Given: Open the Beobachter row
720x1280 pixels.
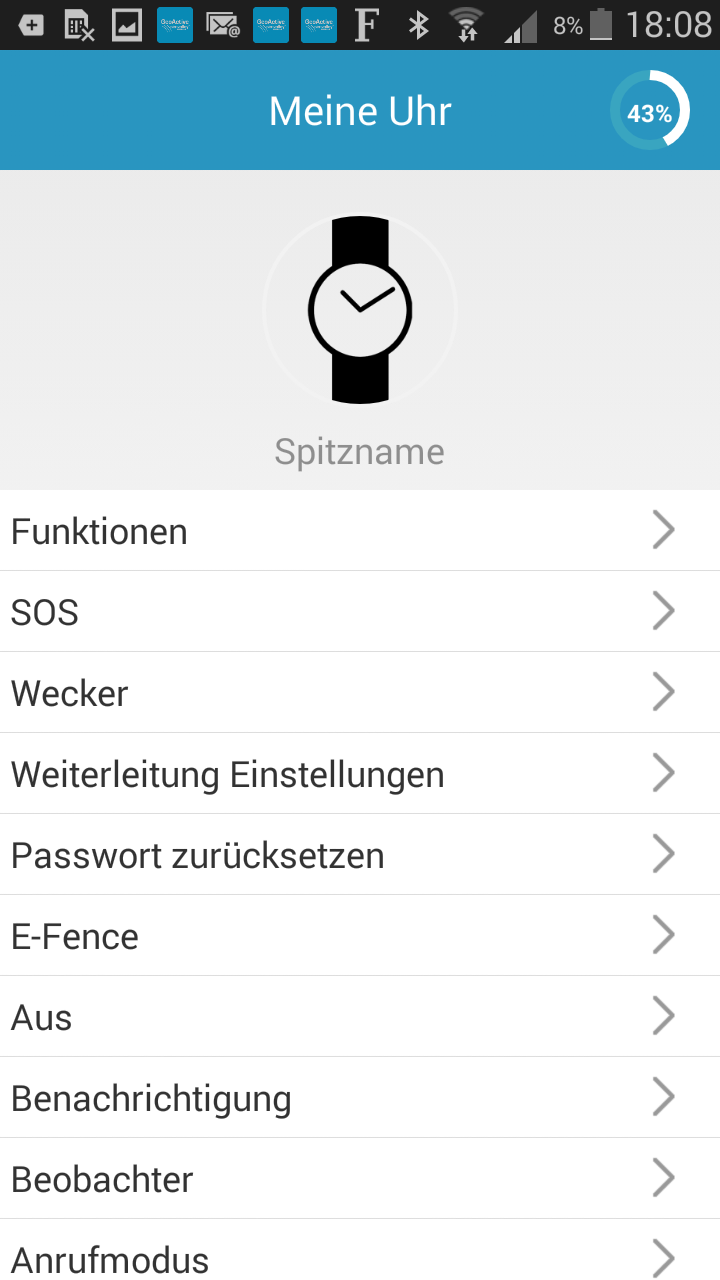Looking at the screenshot, I should [360, 1178].
